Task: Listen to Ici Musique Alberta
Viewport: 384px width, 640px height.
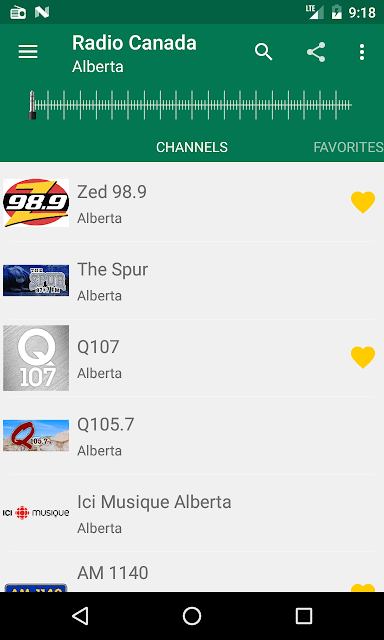Action: click(192, 513)
